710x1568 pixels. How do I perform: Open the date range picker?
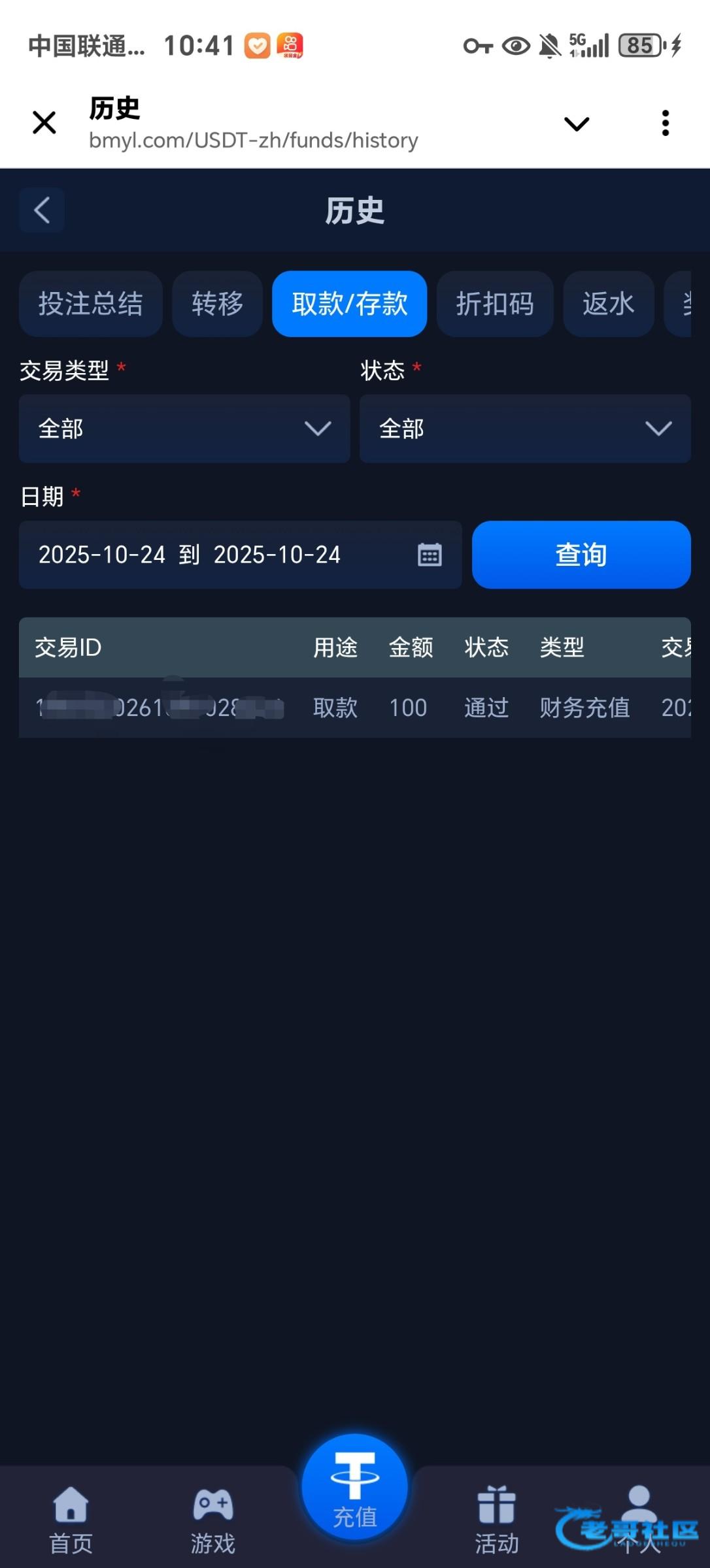tap(240, 555)
